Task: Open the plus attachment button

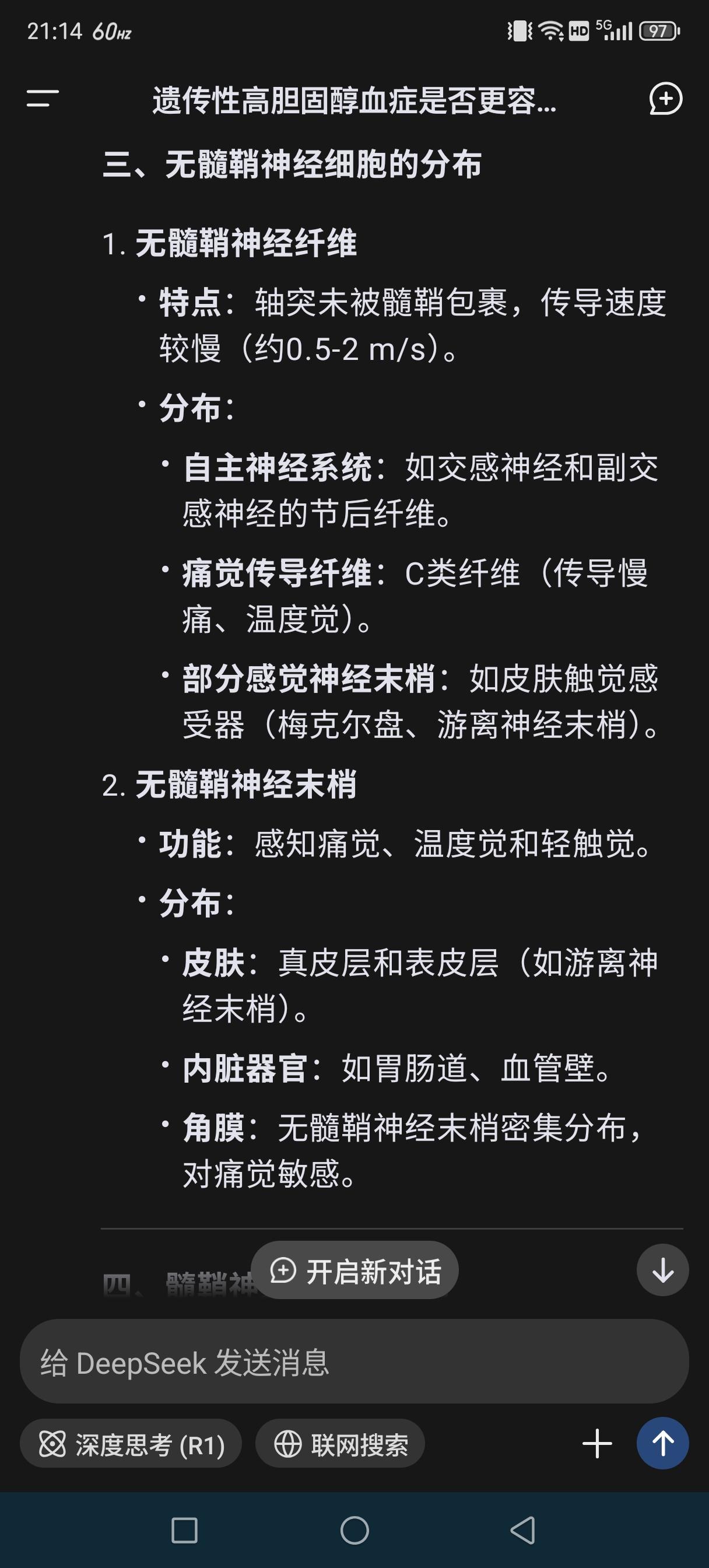Action: point(597,1444)
